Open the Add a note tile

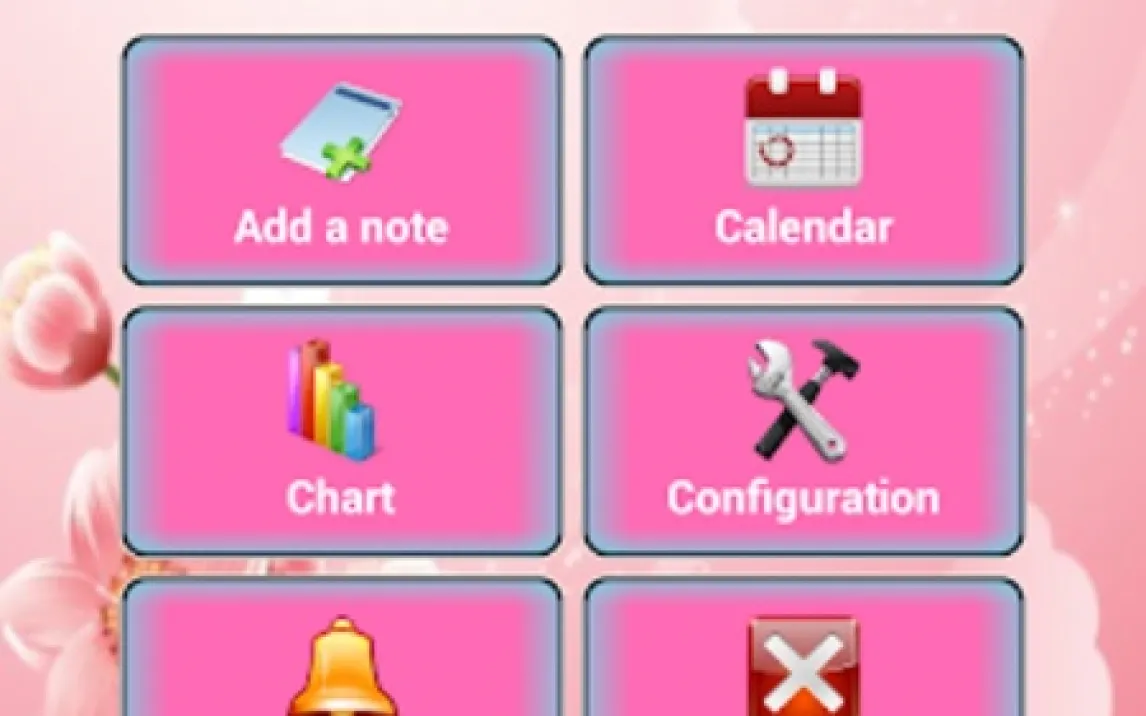[342, 162]
